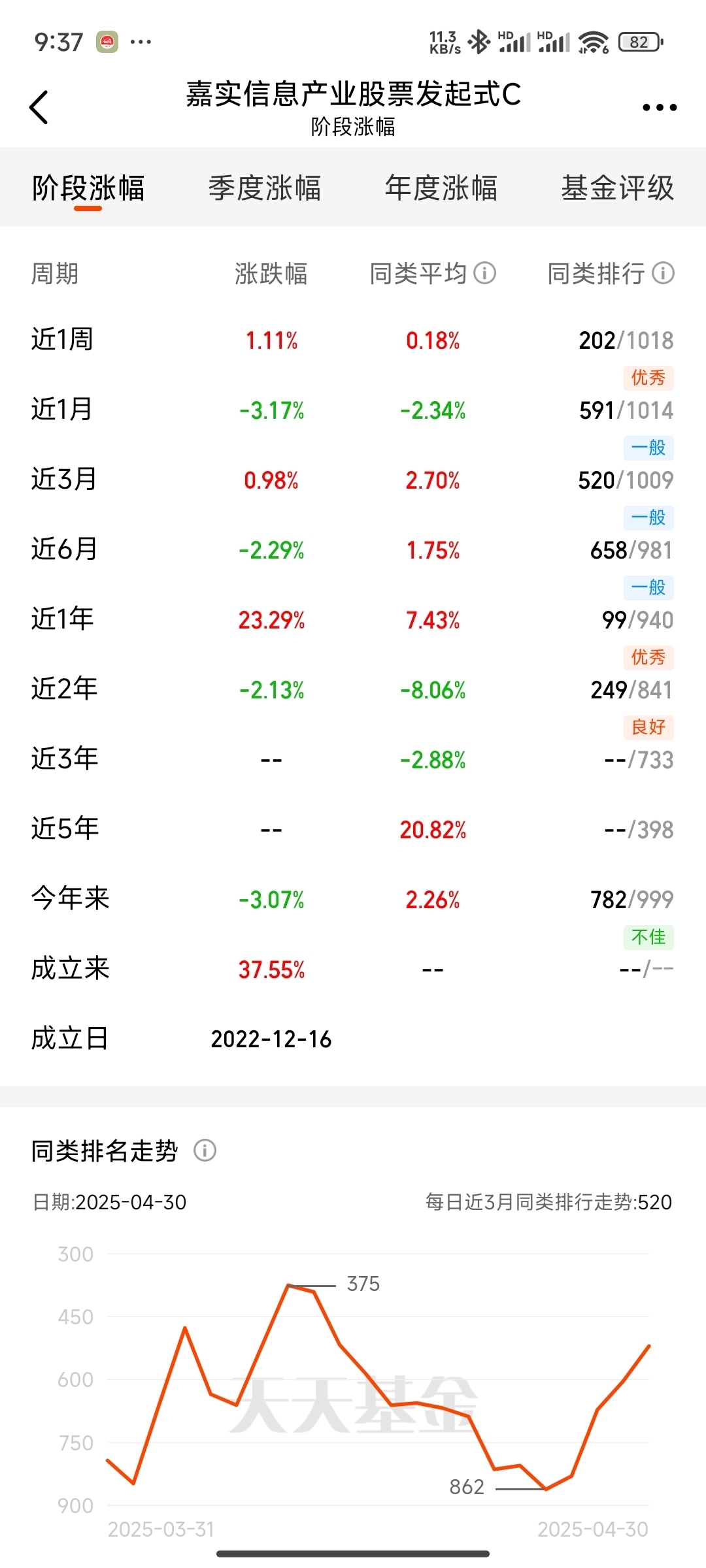This screenshot has height=1568, width=706.
Task: Switch to the 年度涨幅 tab
Action: click(441, 188)
